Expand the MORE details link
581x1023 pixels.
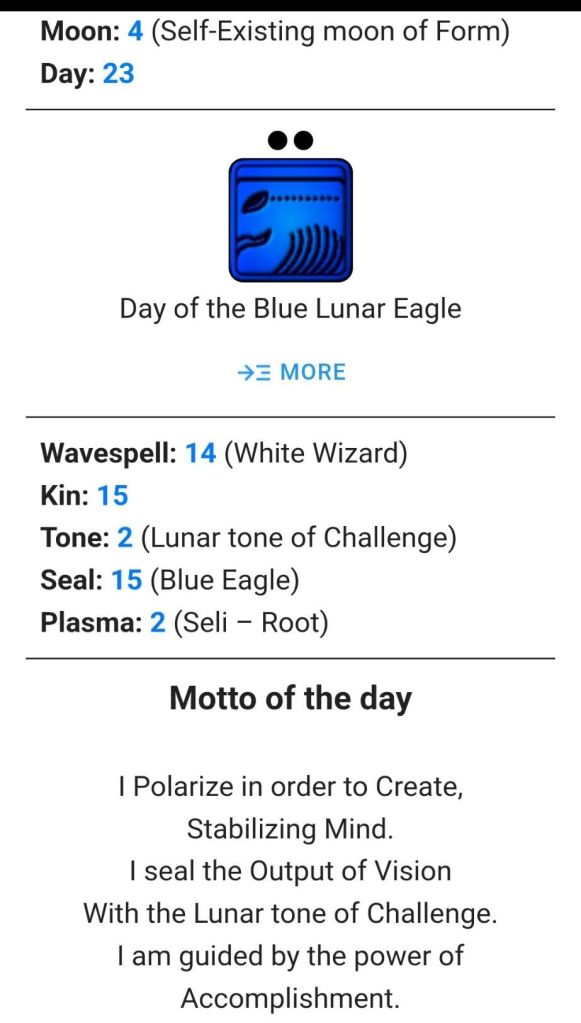(x=291, y=372)
